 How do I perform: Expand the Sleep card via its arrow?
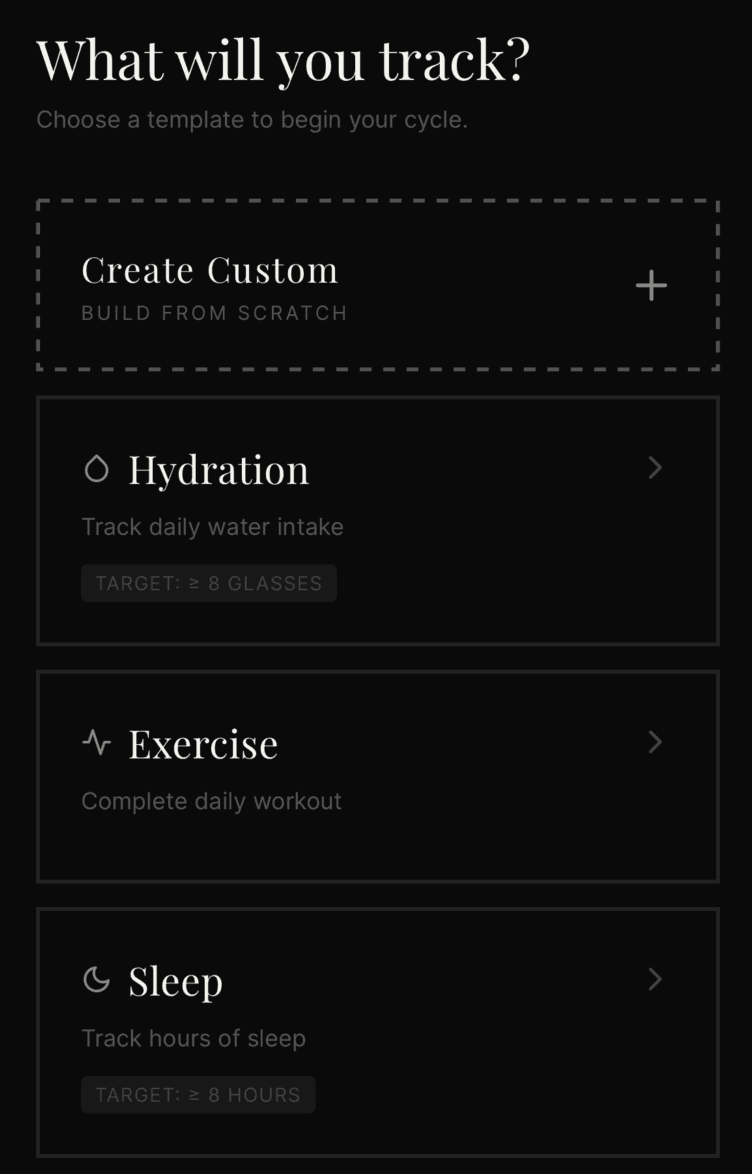click(655, 980)
